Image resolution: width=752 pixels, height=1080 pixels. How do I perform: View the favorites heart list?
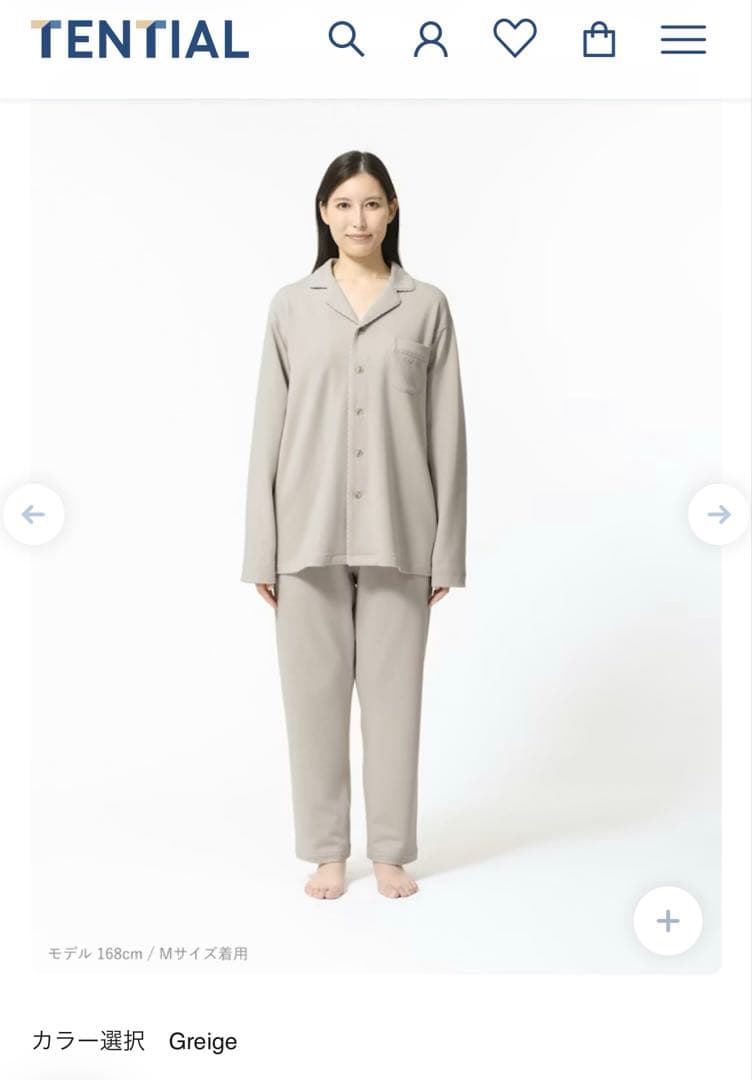click(515, 39)
